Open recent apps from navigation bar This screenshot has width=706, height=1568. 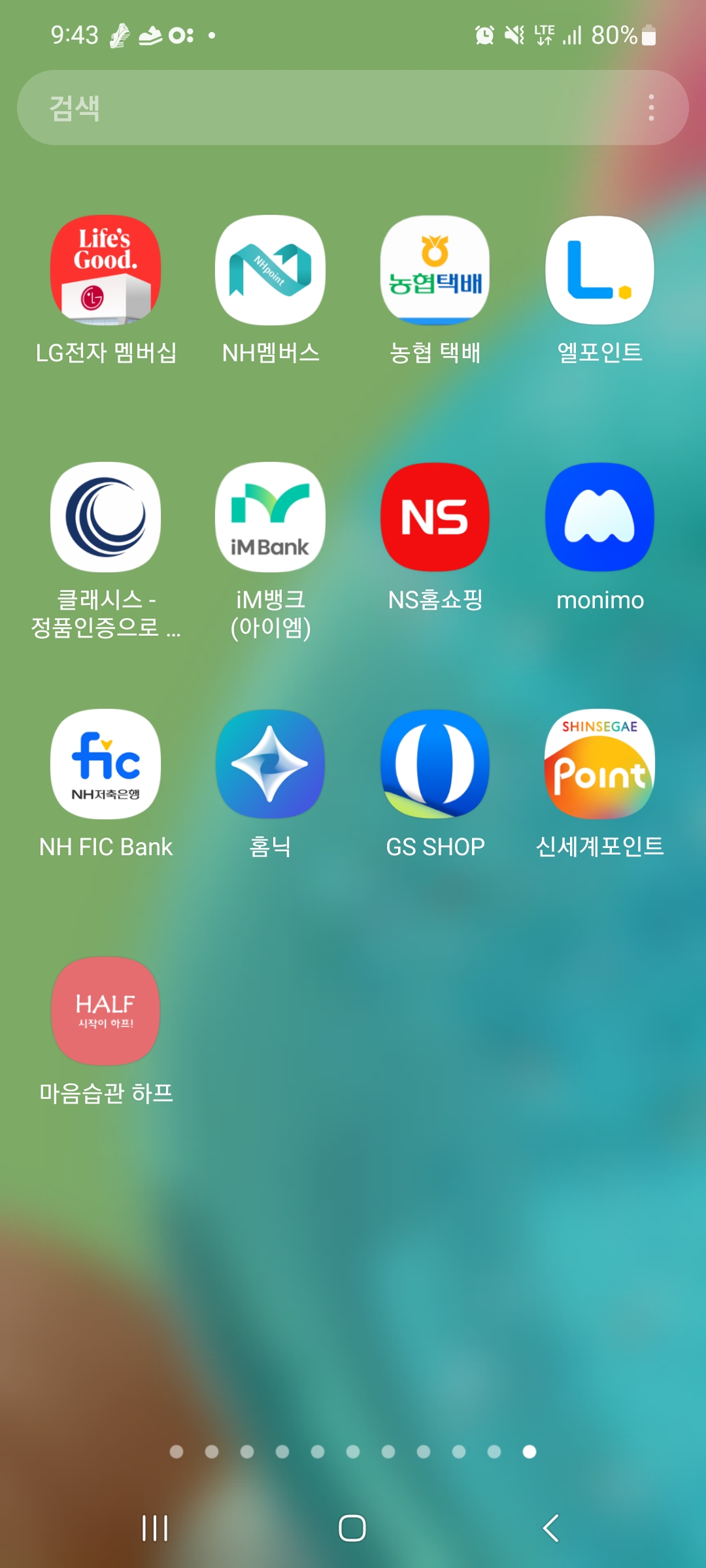(x=155, y=1528)
